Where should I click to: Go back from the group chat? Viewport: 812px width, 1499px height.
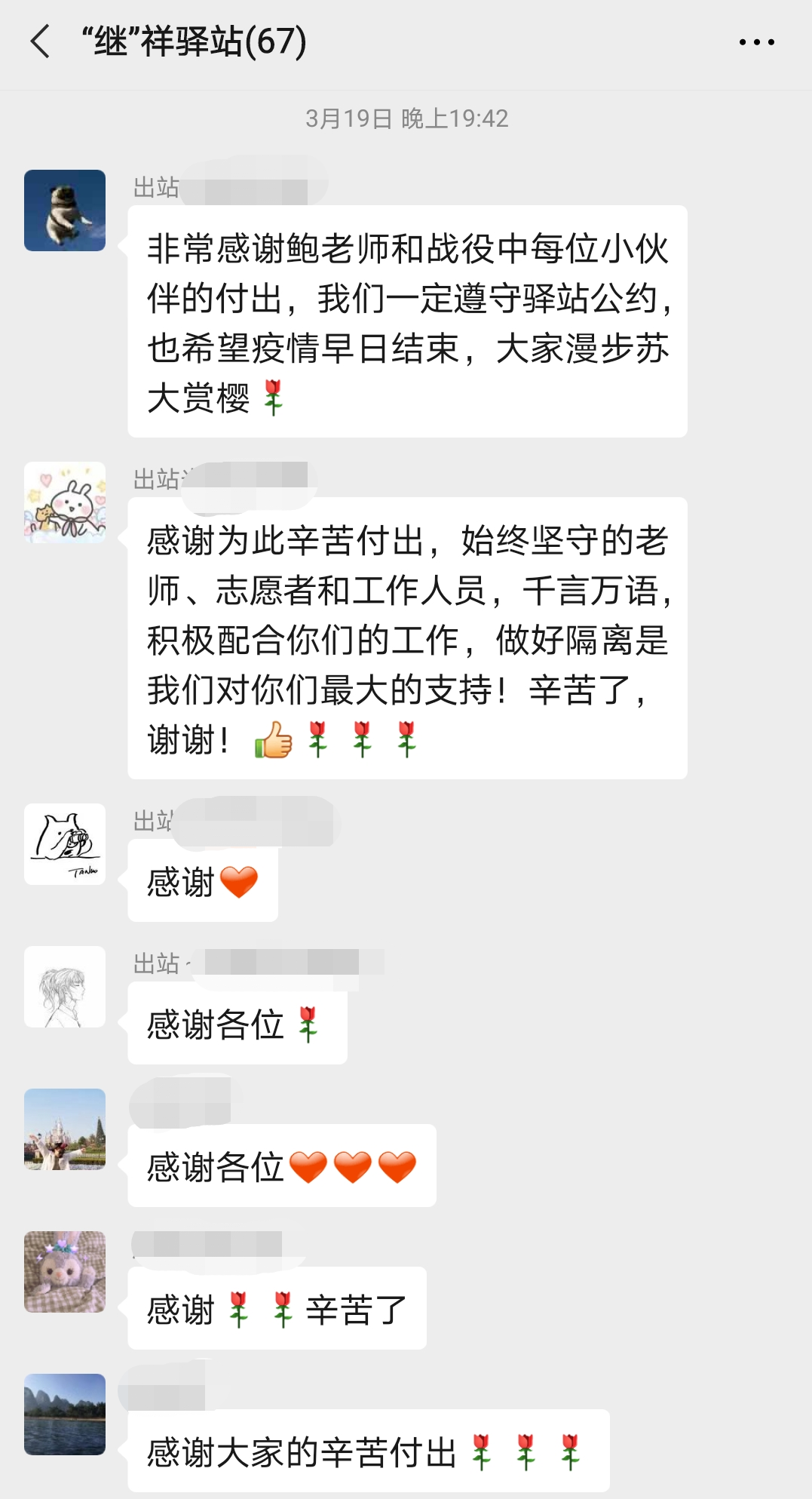point(41,41)
